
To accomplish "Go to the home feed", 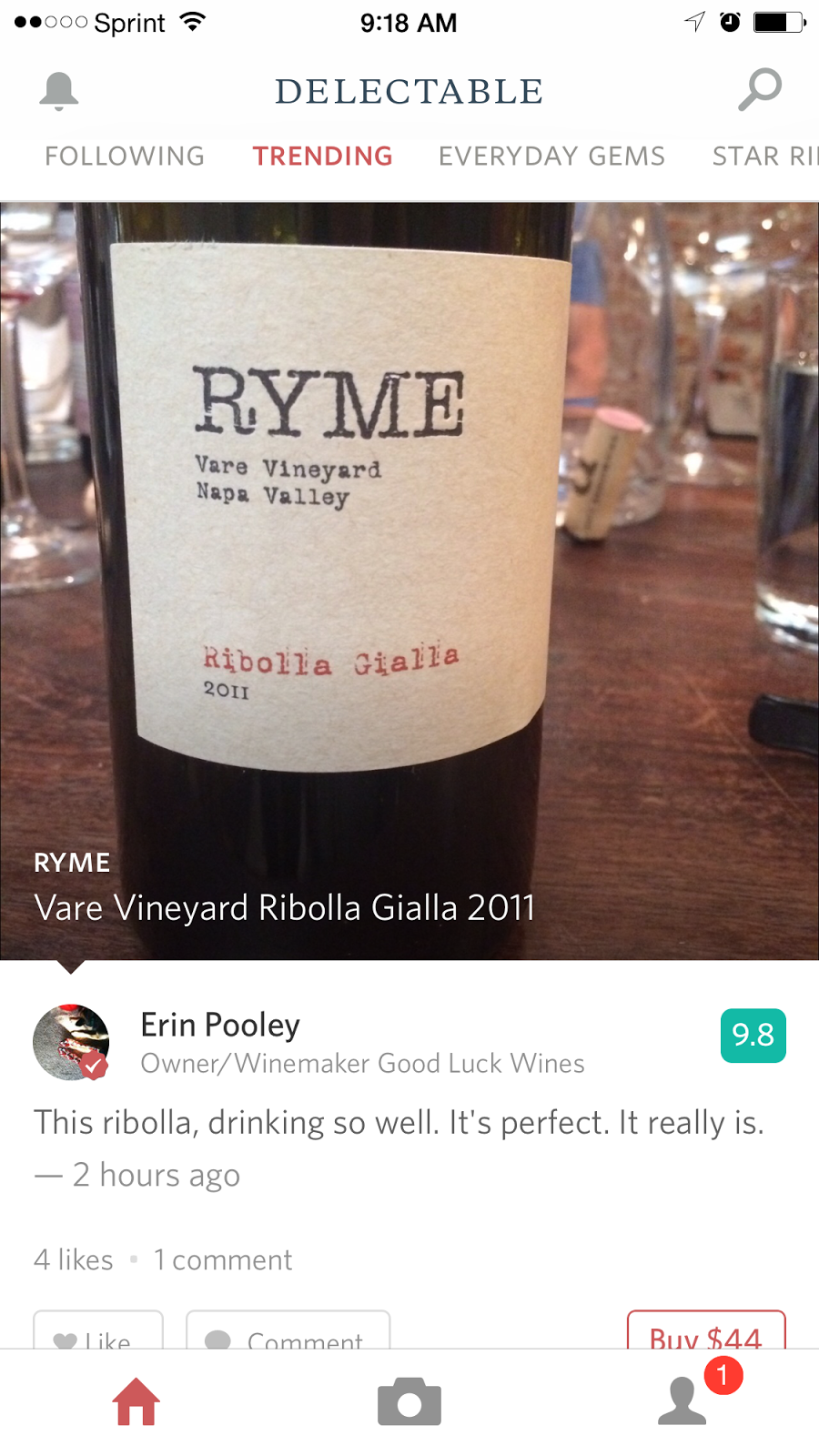I will 136,1401.
